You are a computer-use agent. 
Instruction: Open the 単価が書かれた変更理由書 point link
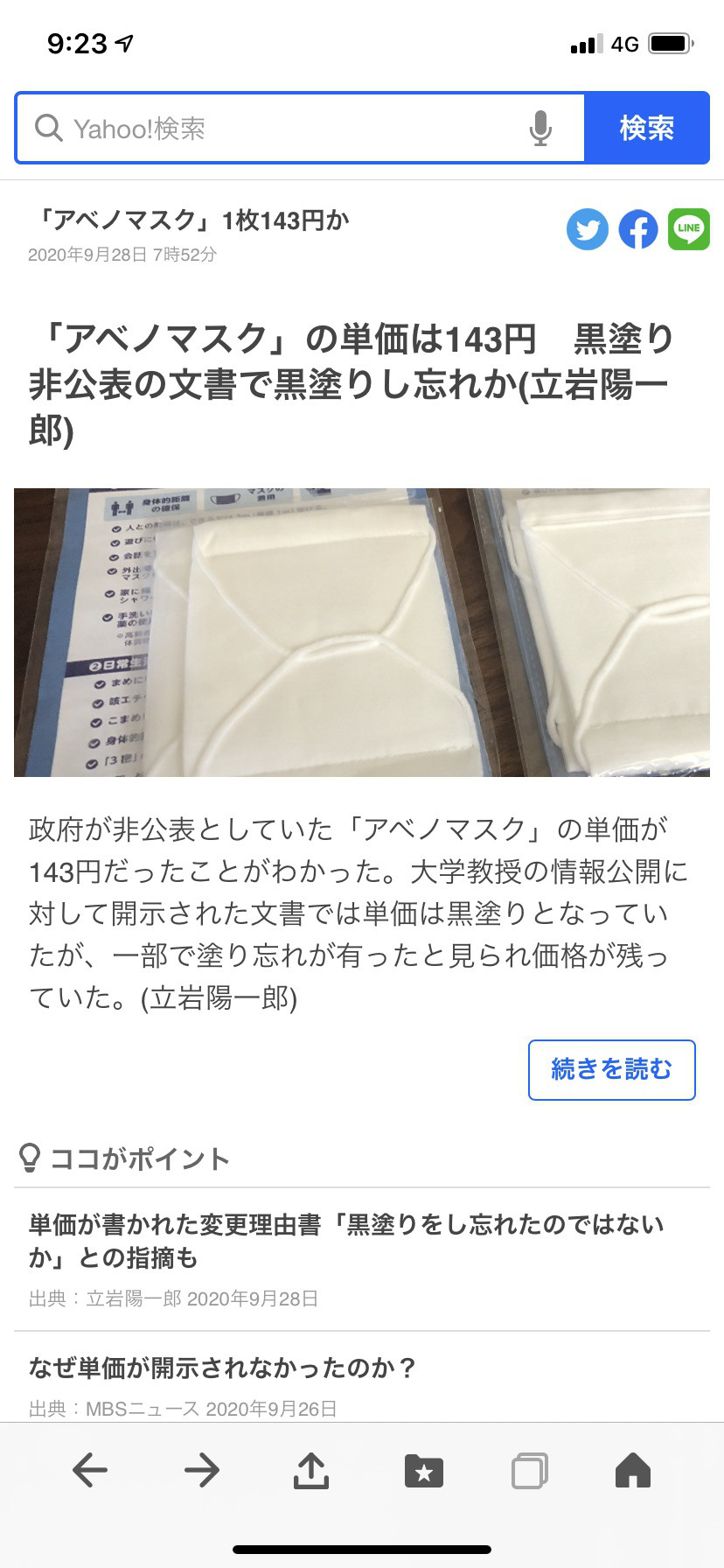(346, 1241)
